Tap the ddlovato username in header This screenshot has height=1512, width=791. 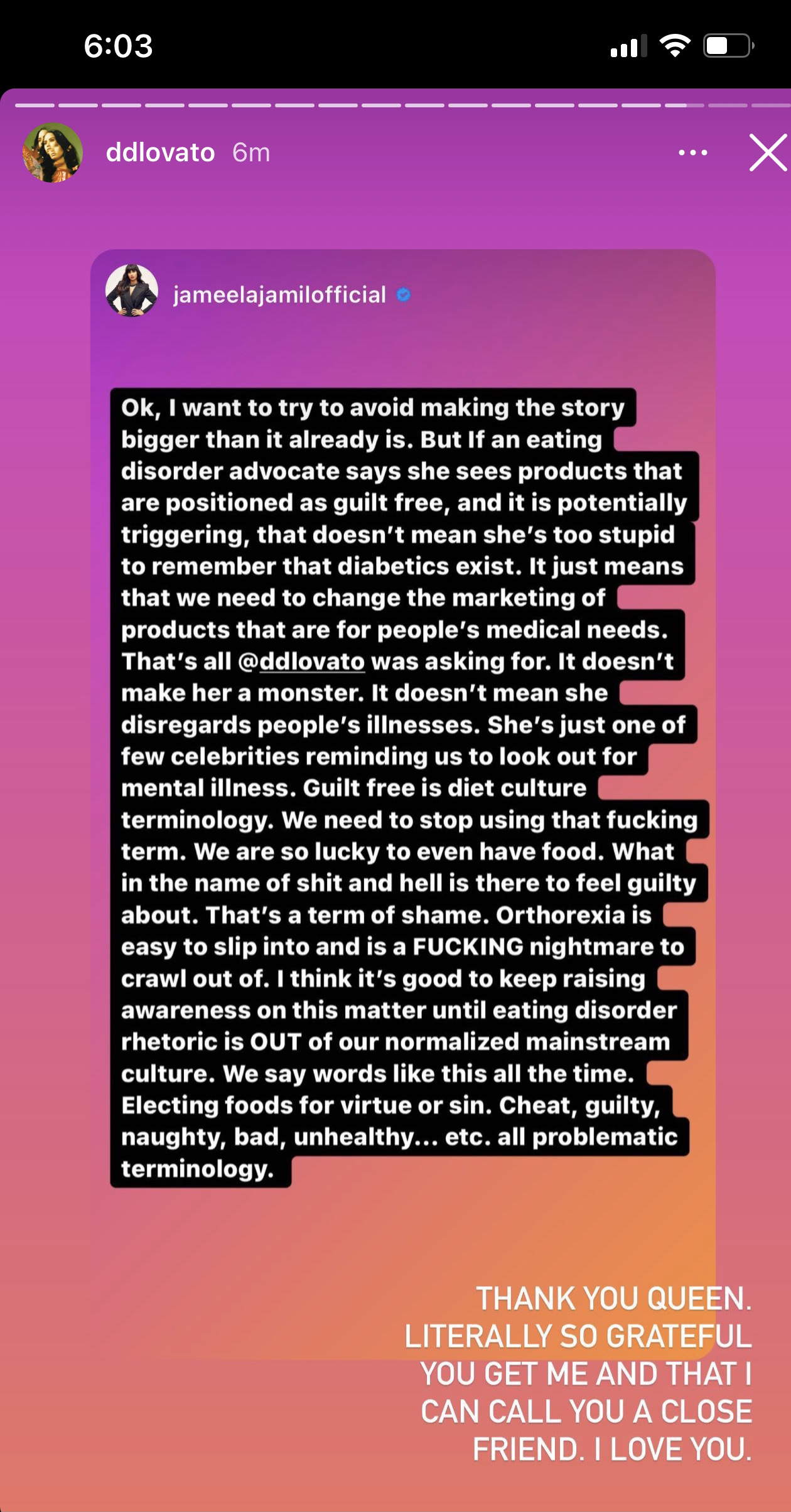[160, 153]
